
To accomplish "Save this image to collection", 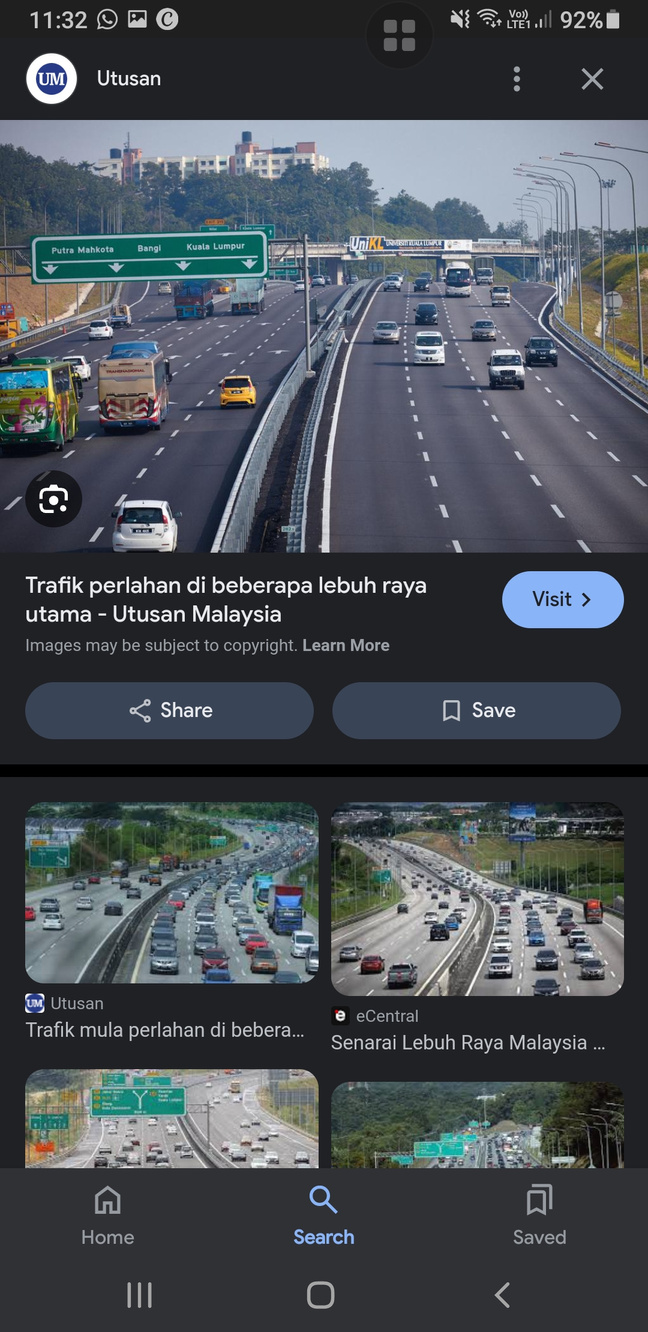I will click(x=477, y=710).
